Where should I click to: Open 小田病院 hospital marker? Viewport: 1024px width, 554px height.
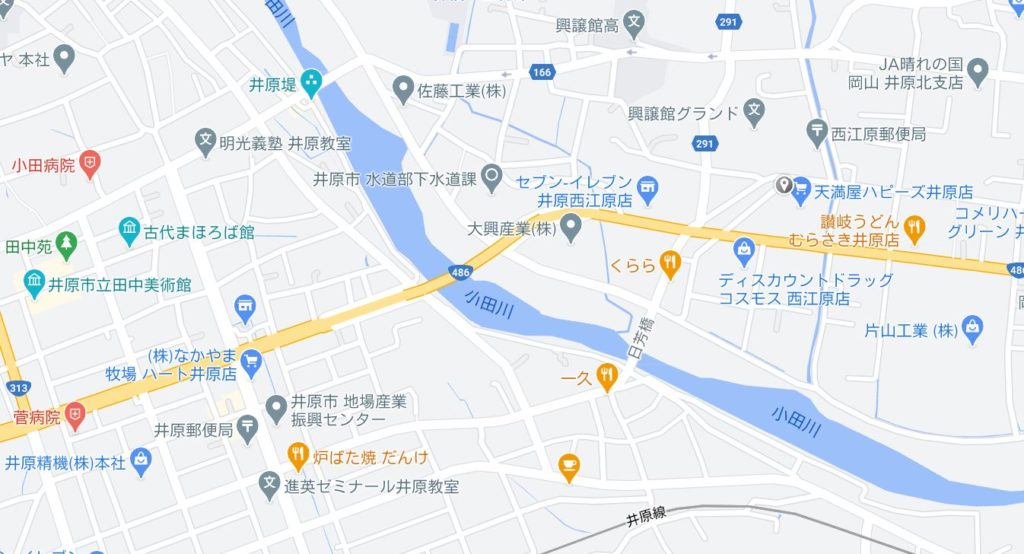click(x=90, y=164)
